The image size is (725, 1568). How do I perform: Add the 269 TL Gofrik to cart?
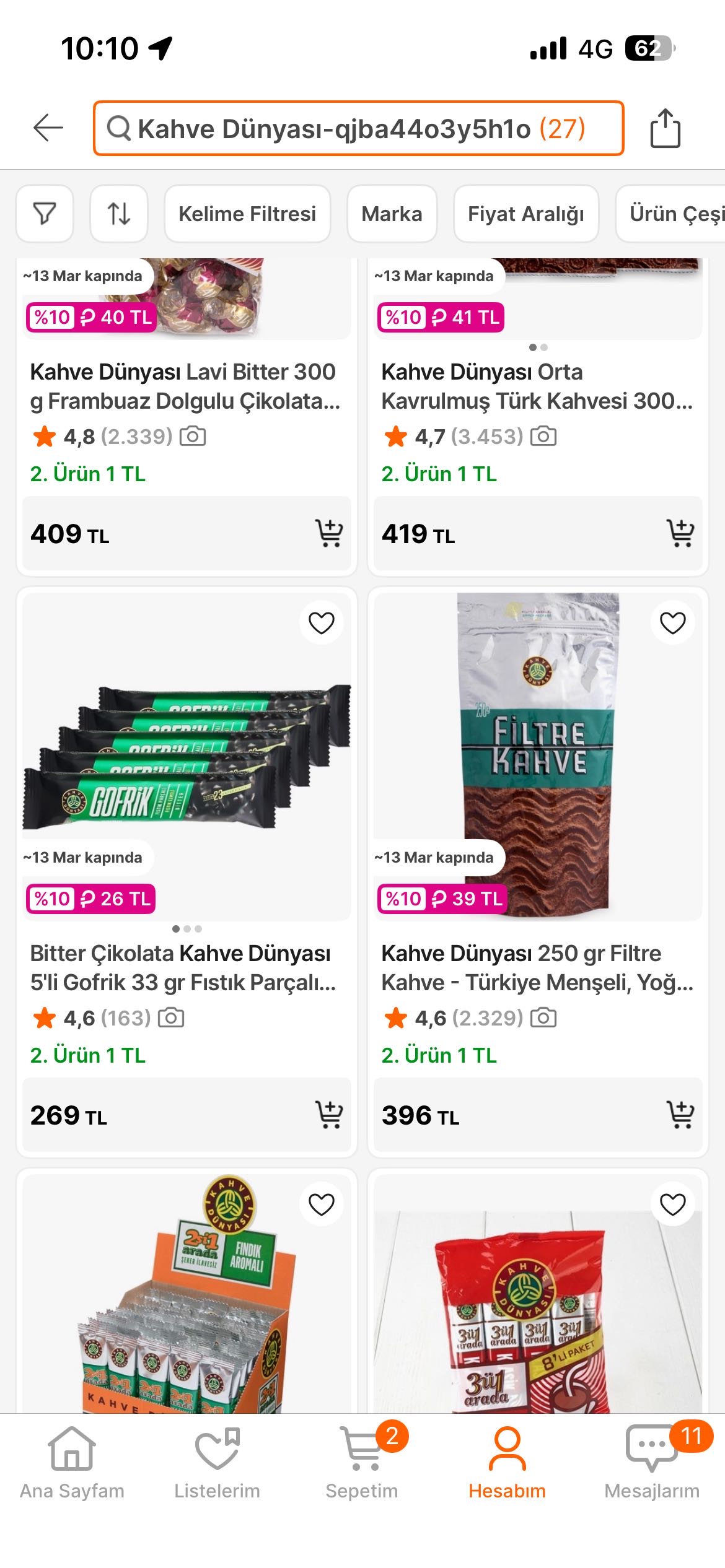tap(328, 1115)
